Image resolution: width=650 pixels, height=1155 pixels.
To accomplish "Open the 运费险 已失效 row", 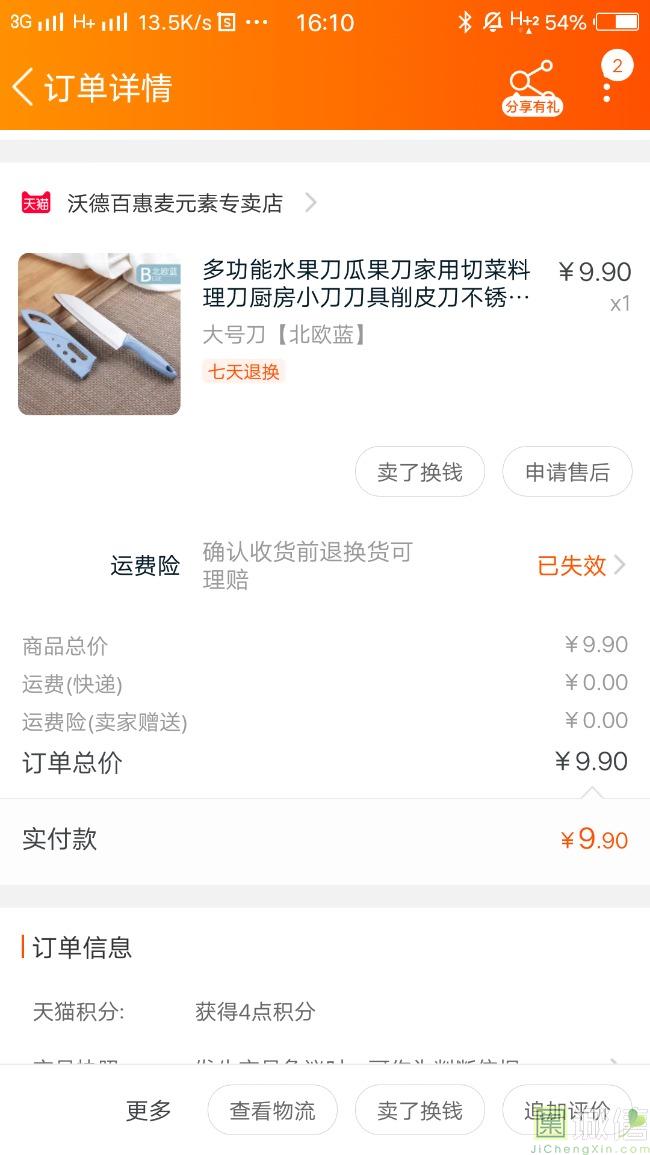I will tap(325, 566).
